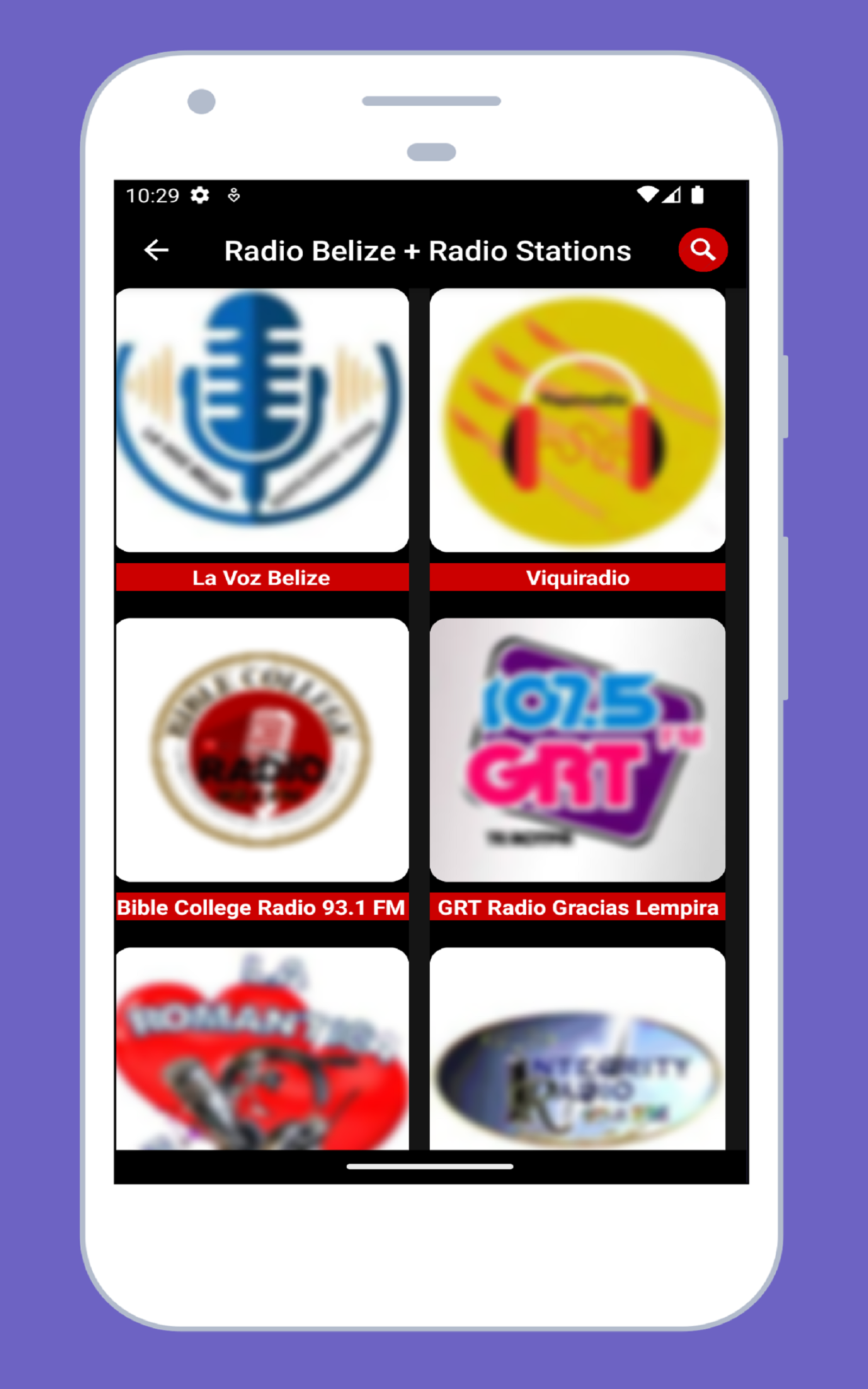Open the settings gear in status bar
Image resolution: width=868 pixels, height=1389 pixels.
pyautogui.click(x=200, y=196)
